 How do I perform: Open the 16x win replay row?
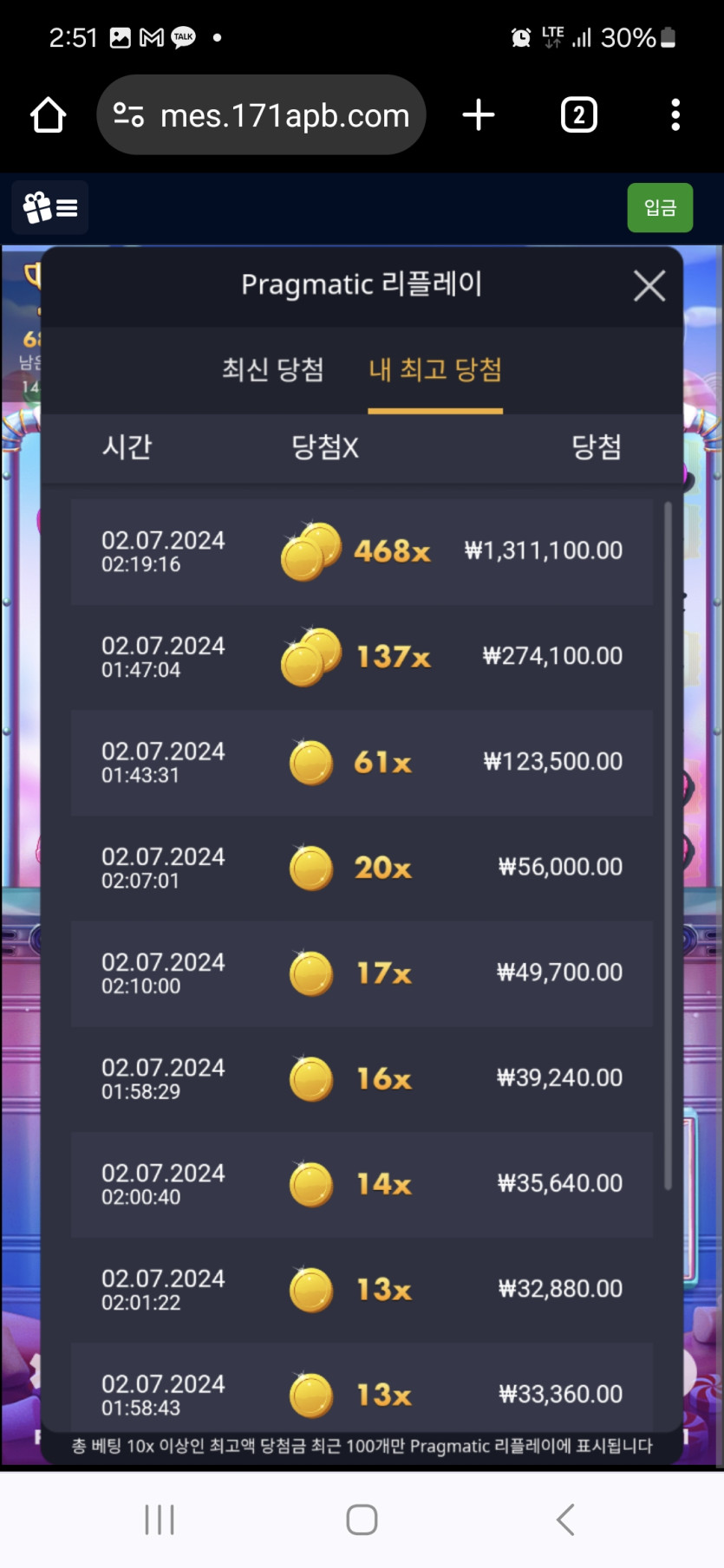tap(362, 1079)
